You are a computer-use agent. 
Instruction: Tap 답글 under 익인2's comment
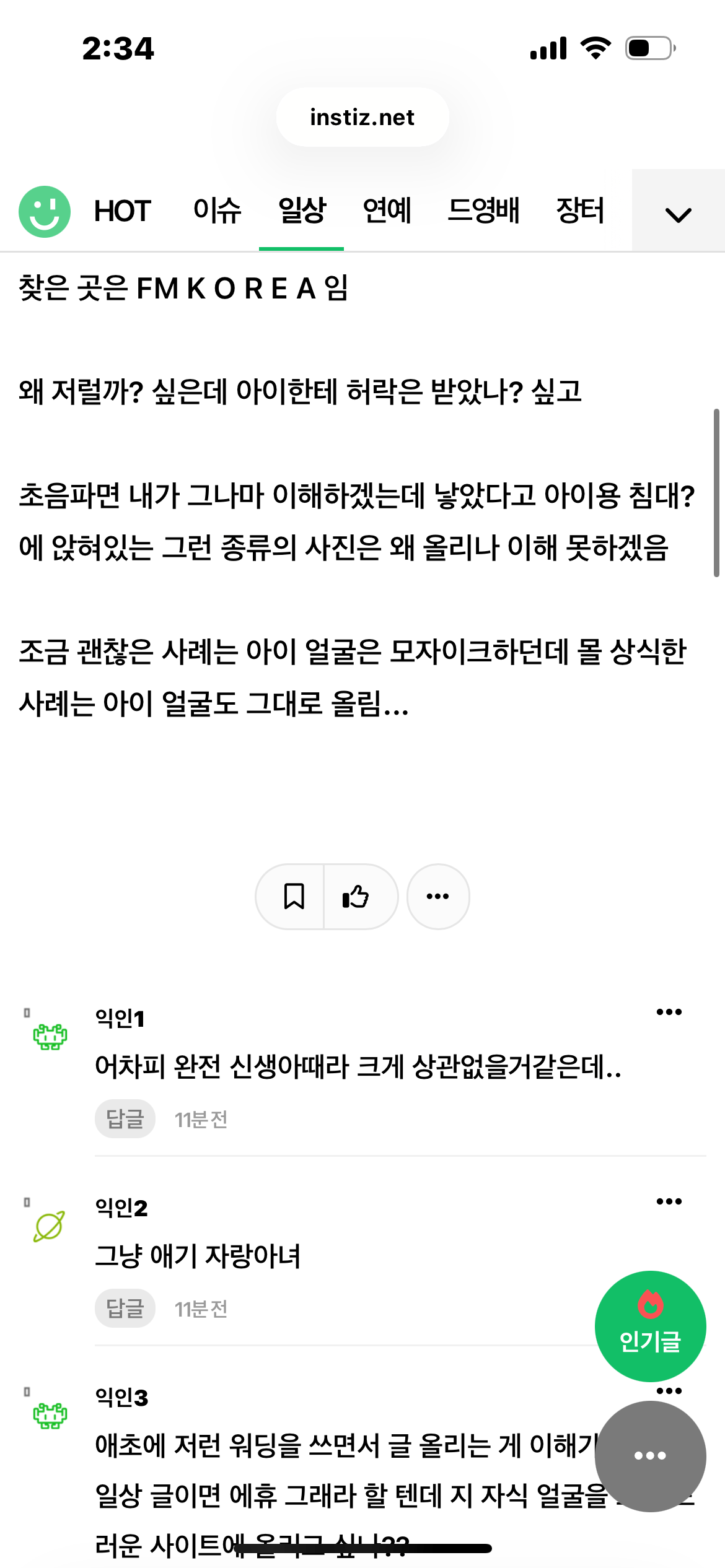[125, 1309]
